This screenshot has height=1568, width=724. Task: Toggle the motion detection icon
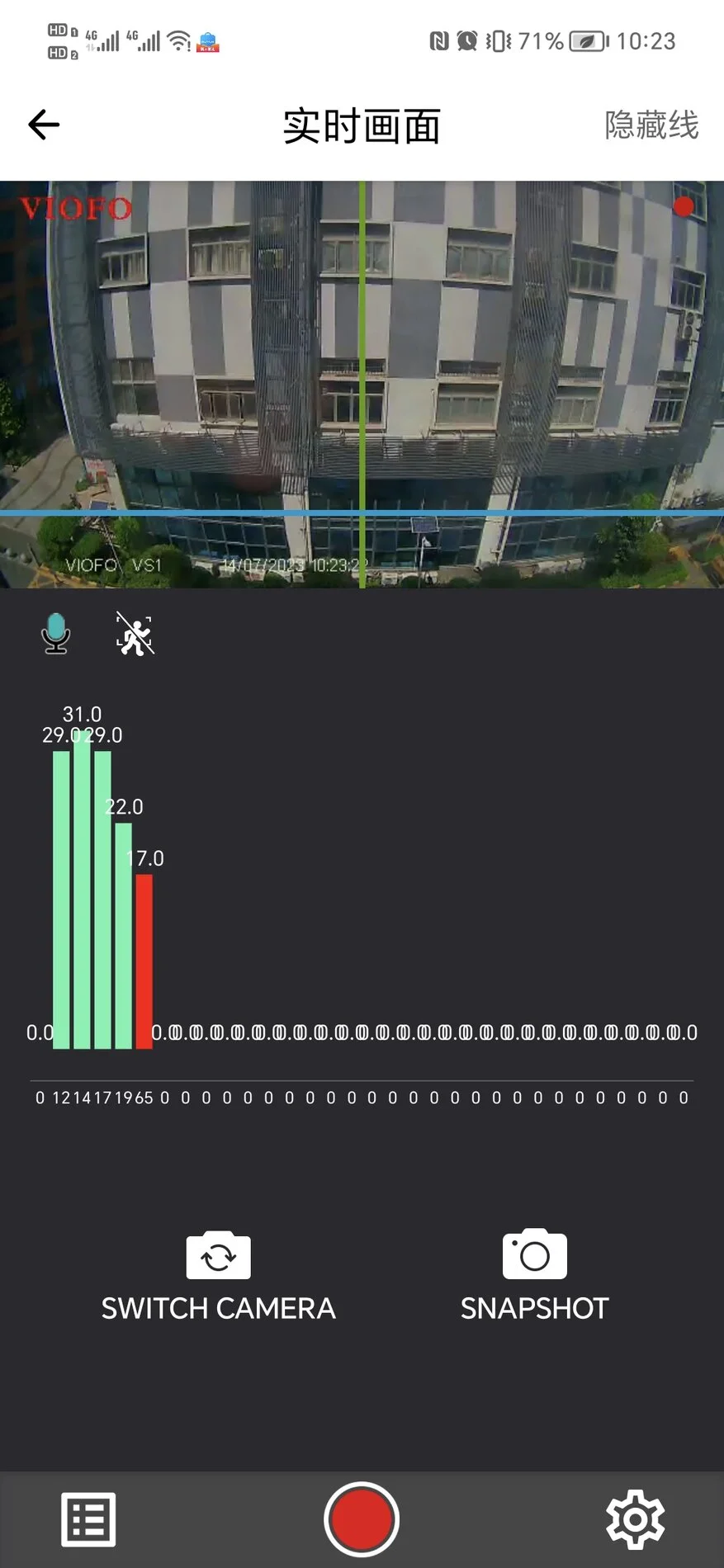(x=135, y=634)
